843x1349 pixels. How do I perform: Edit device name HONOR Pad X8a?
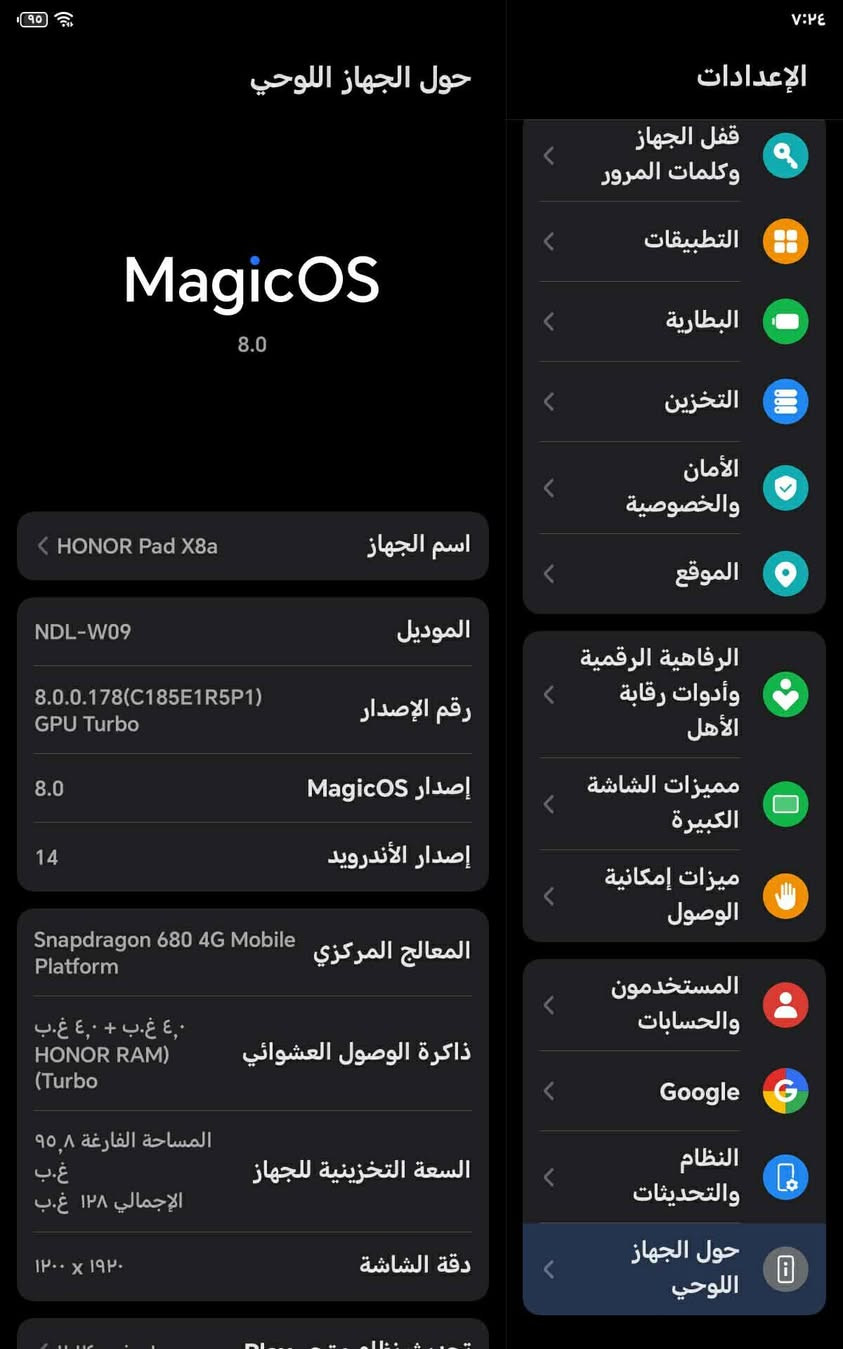(252, 546)
